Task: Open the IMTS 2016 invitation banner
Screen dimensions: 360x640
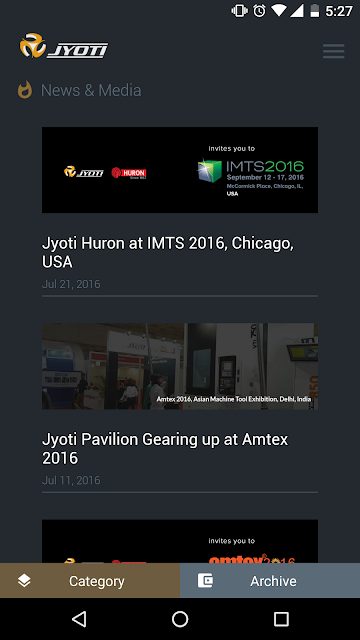Action: click(x=180, y=170)
